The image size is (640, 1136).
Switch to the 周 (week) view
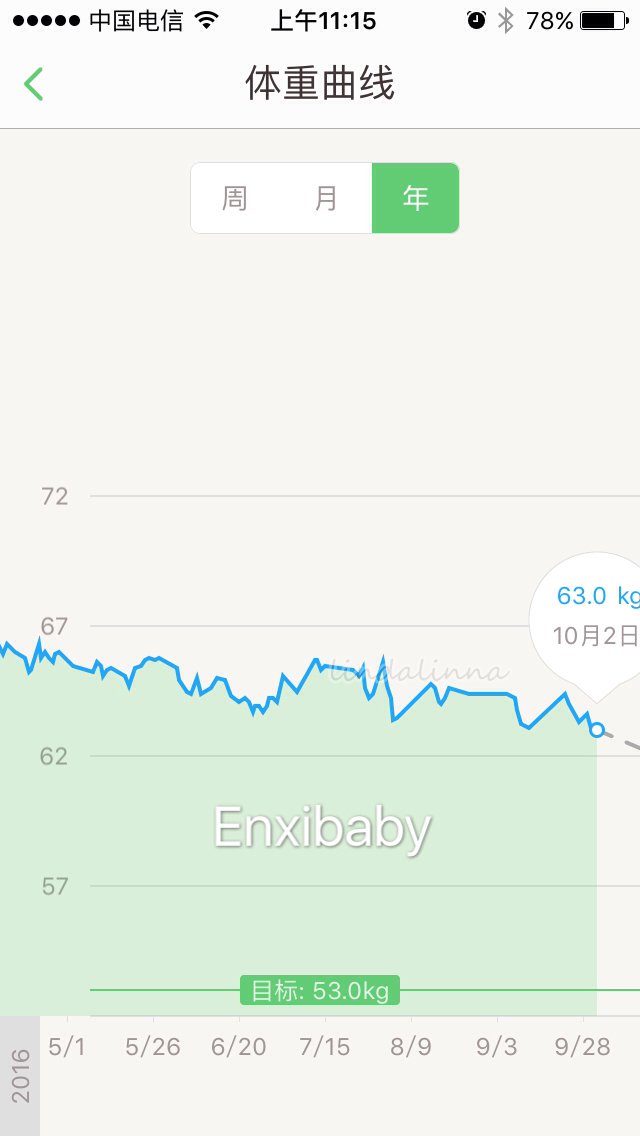235,198
